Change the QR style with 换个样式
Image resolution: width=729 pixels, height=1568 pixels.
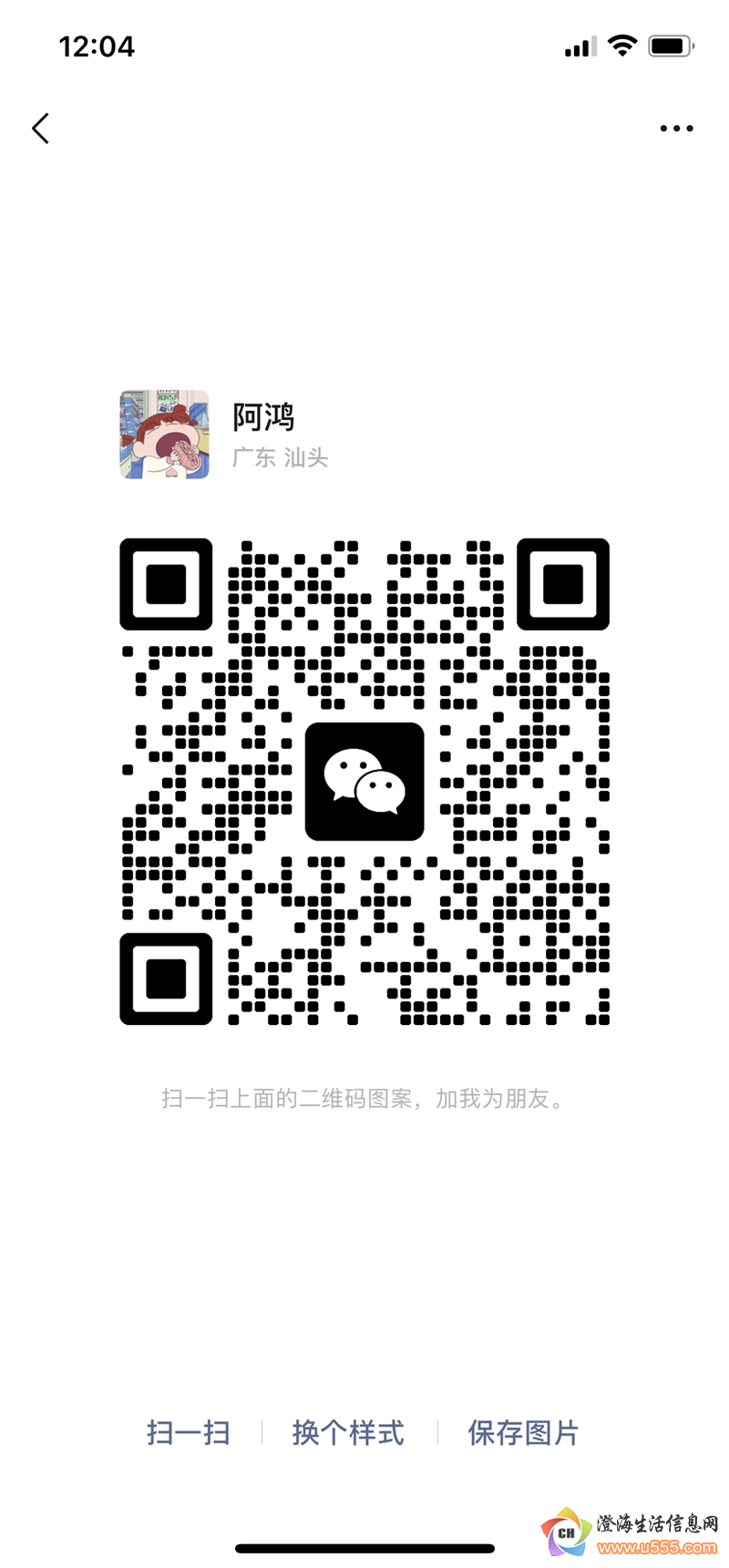[x=348, y=1433]
